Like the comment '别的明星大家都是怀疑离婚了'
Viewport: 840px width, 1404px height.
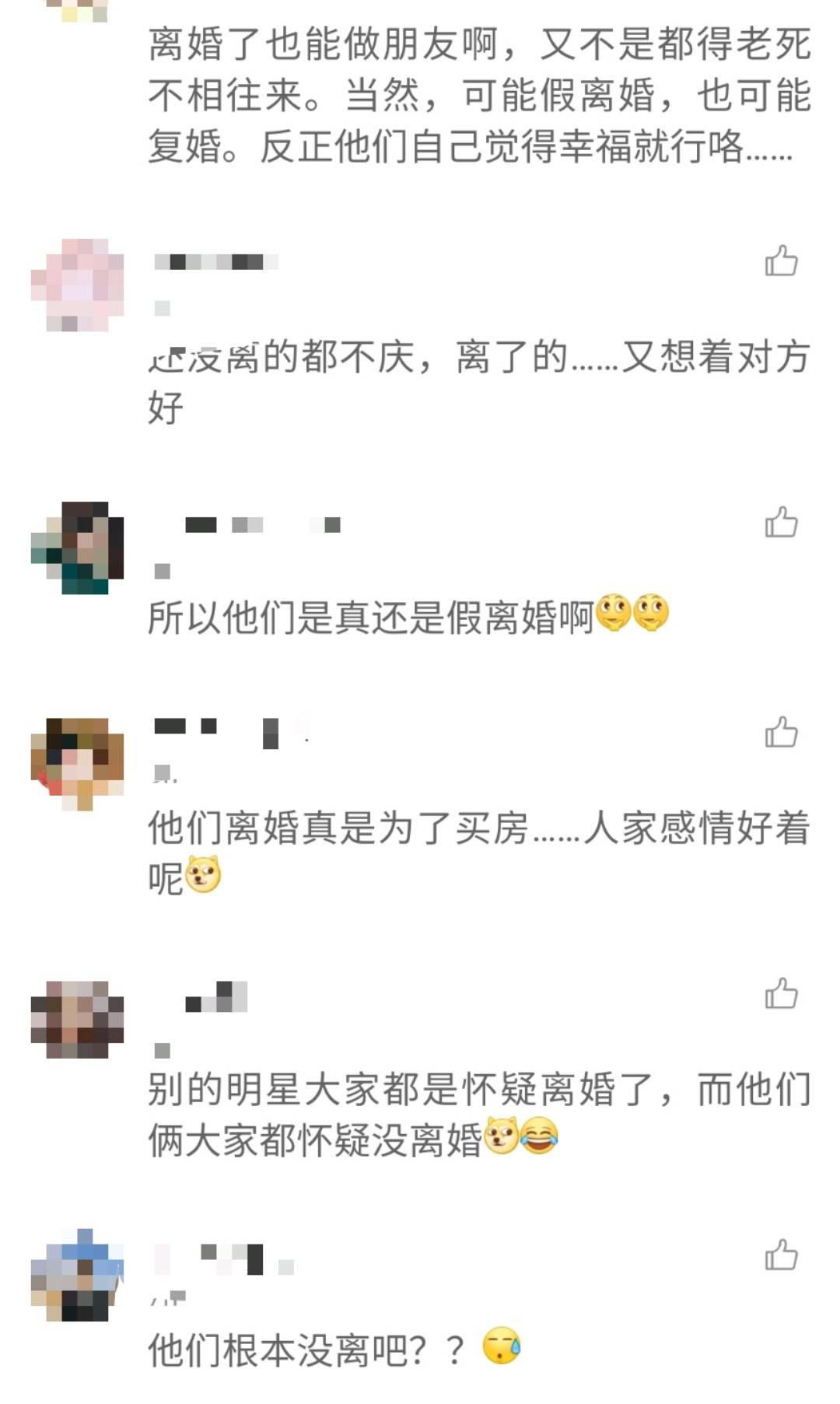tap(781, 993)
